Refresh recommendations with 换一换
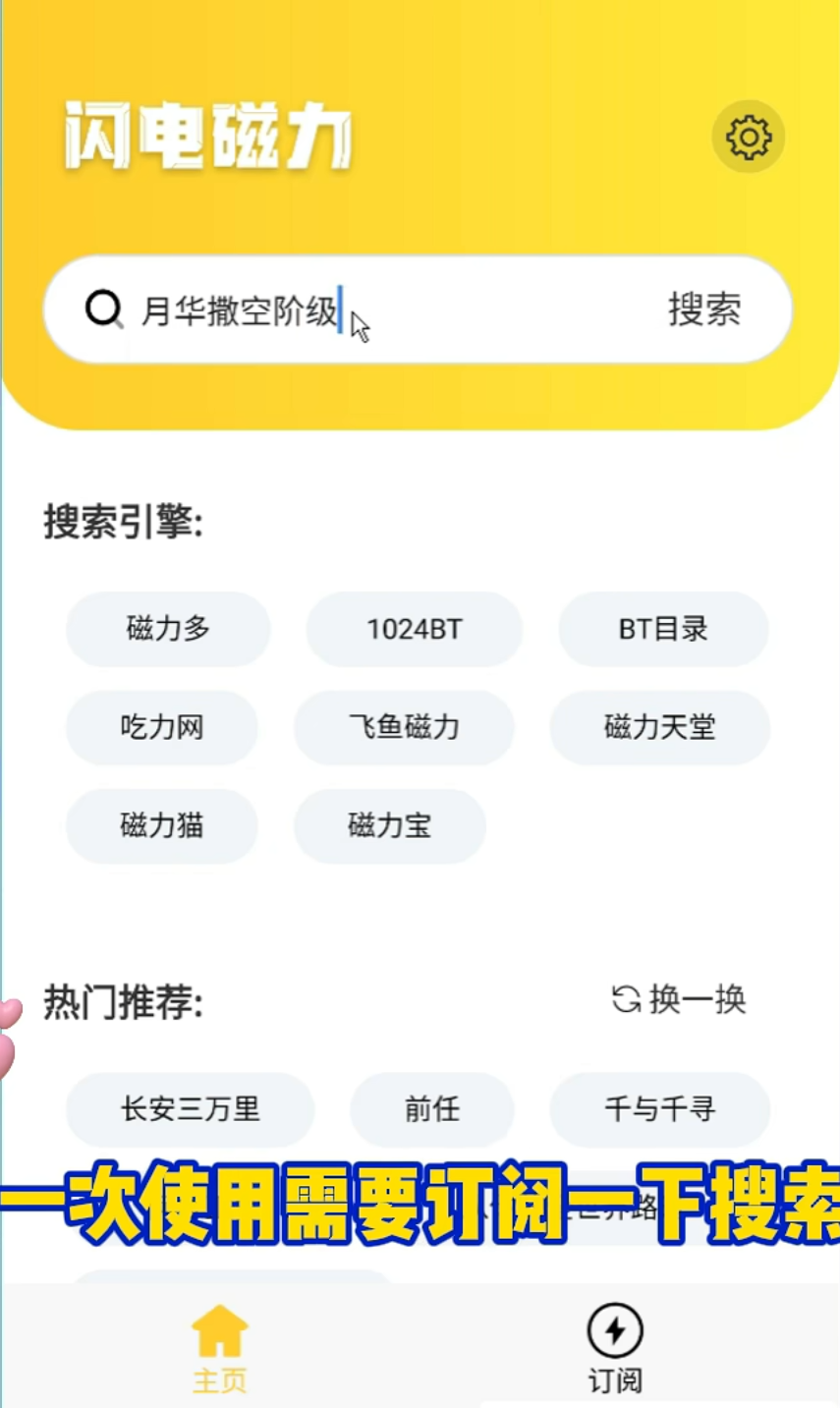 click(679, 1000)
